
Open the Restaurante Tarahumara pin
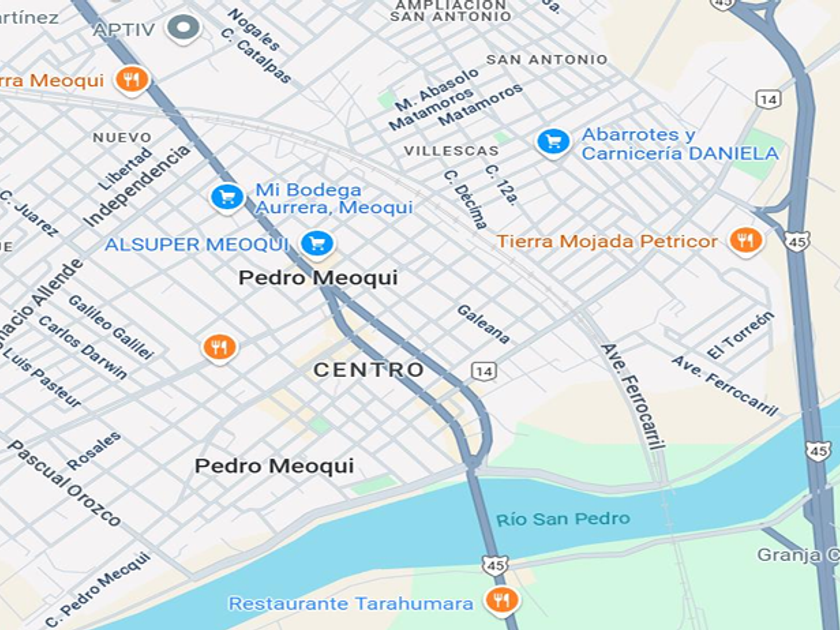(x=502, y=601)
